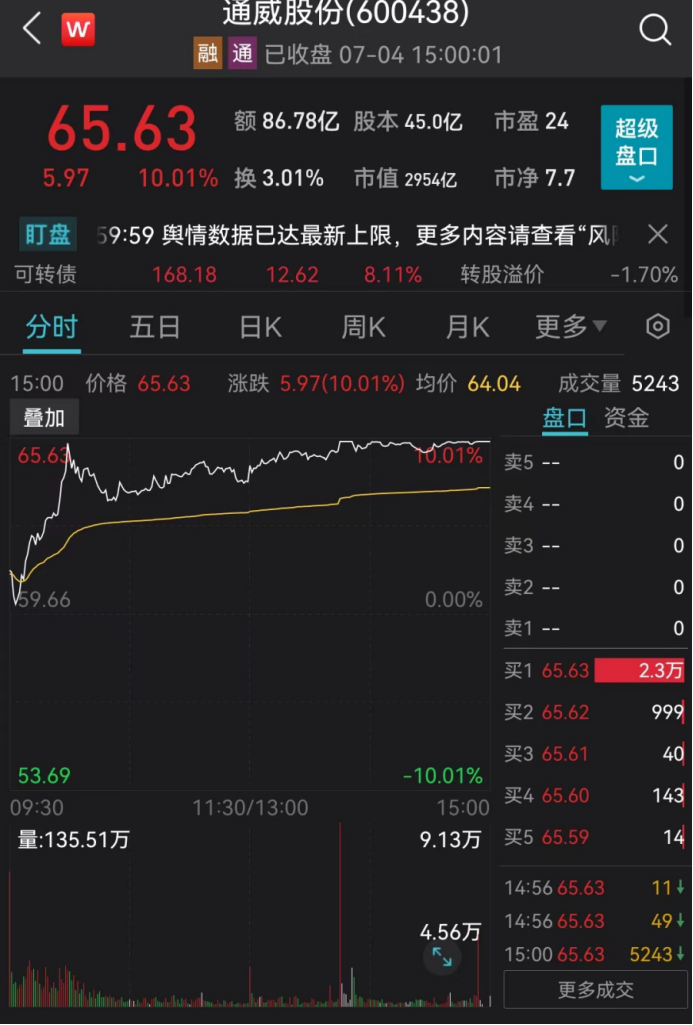This screenshot has width=693, height=1025.
Task: Switch to the 资金 tab
Action: click(626, 419)
